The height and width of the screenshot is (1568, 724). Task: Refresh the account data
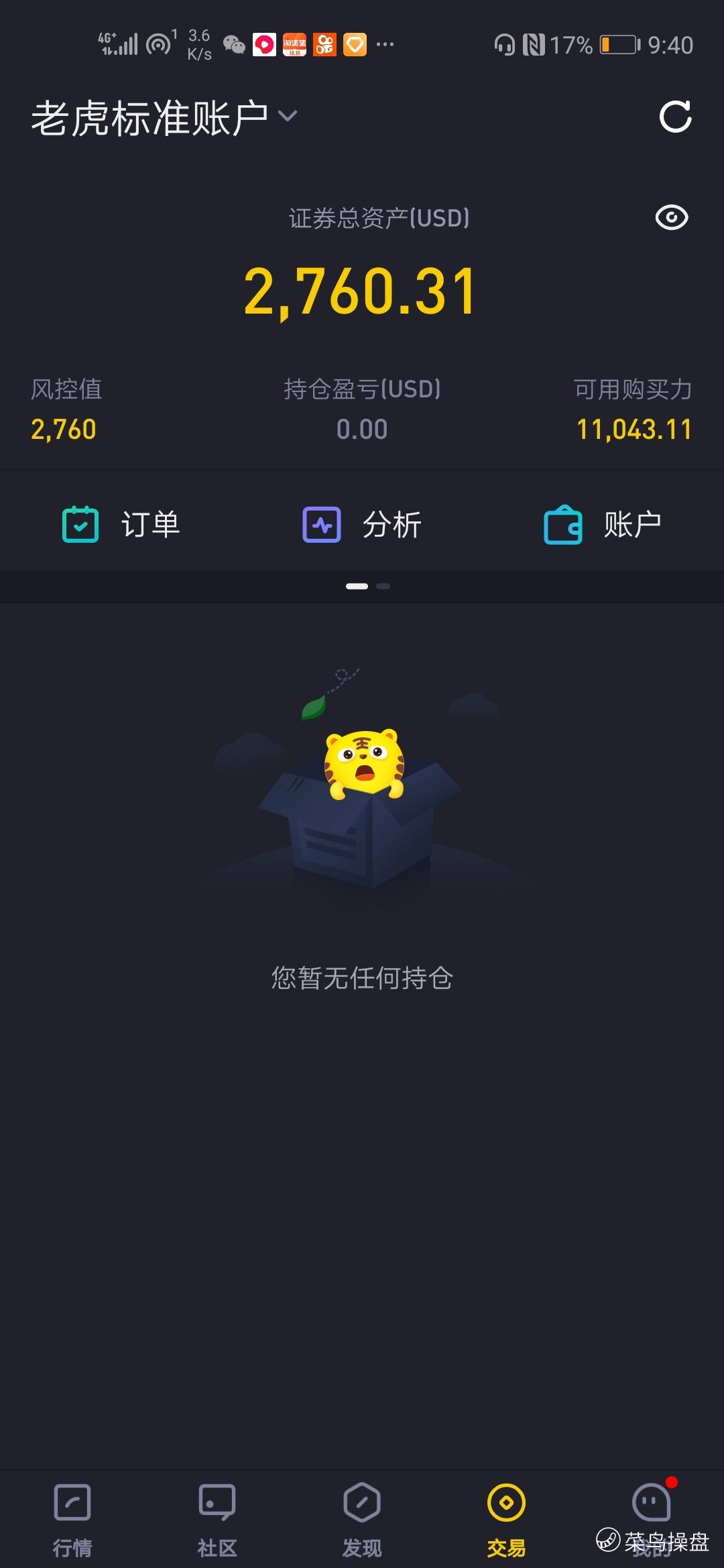click(675, 117)
